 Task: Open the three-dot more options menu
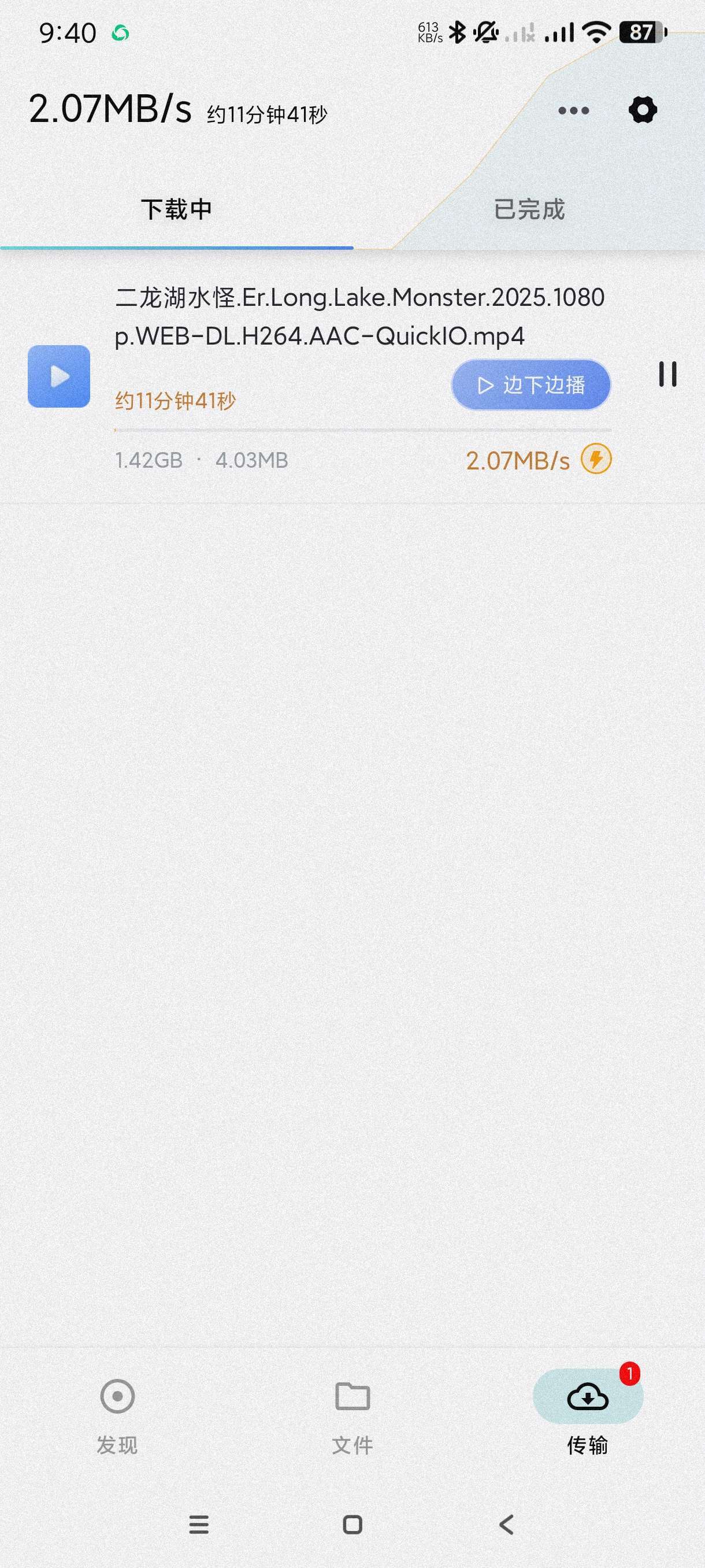[573, 111]
